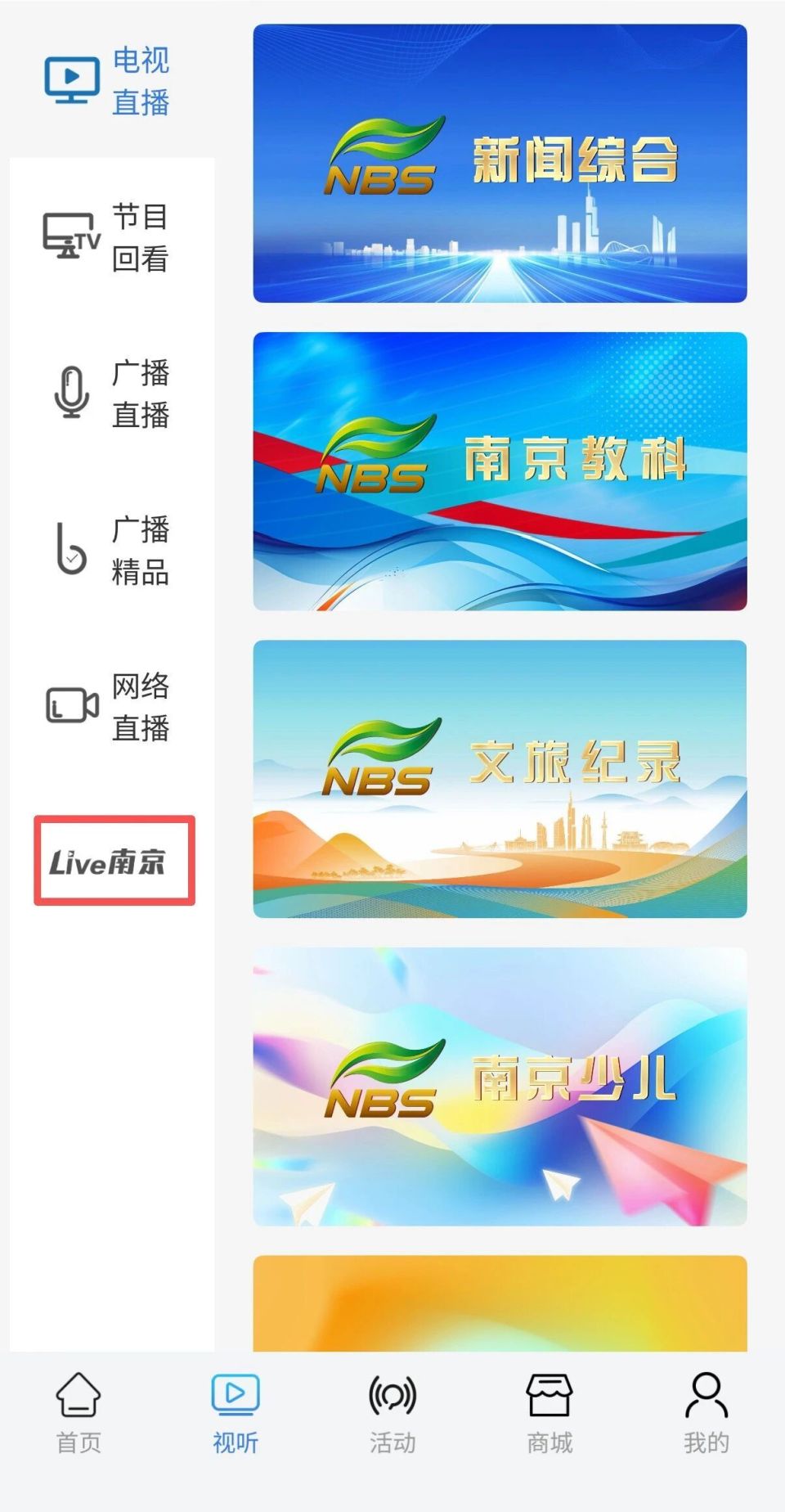Click the 广播直播 text label
The width and height of the screenshot is (785, 1512).
[141, 394]
